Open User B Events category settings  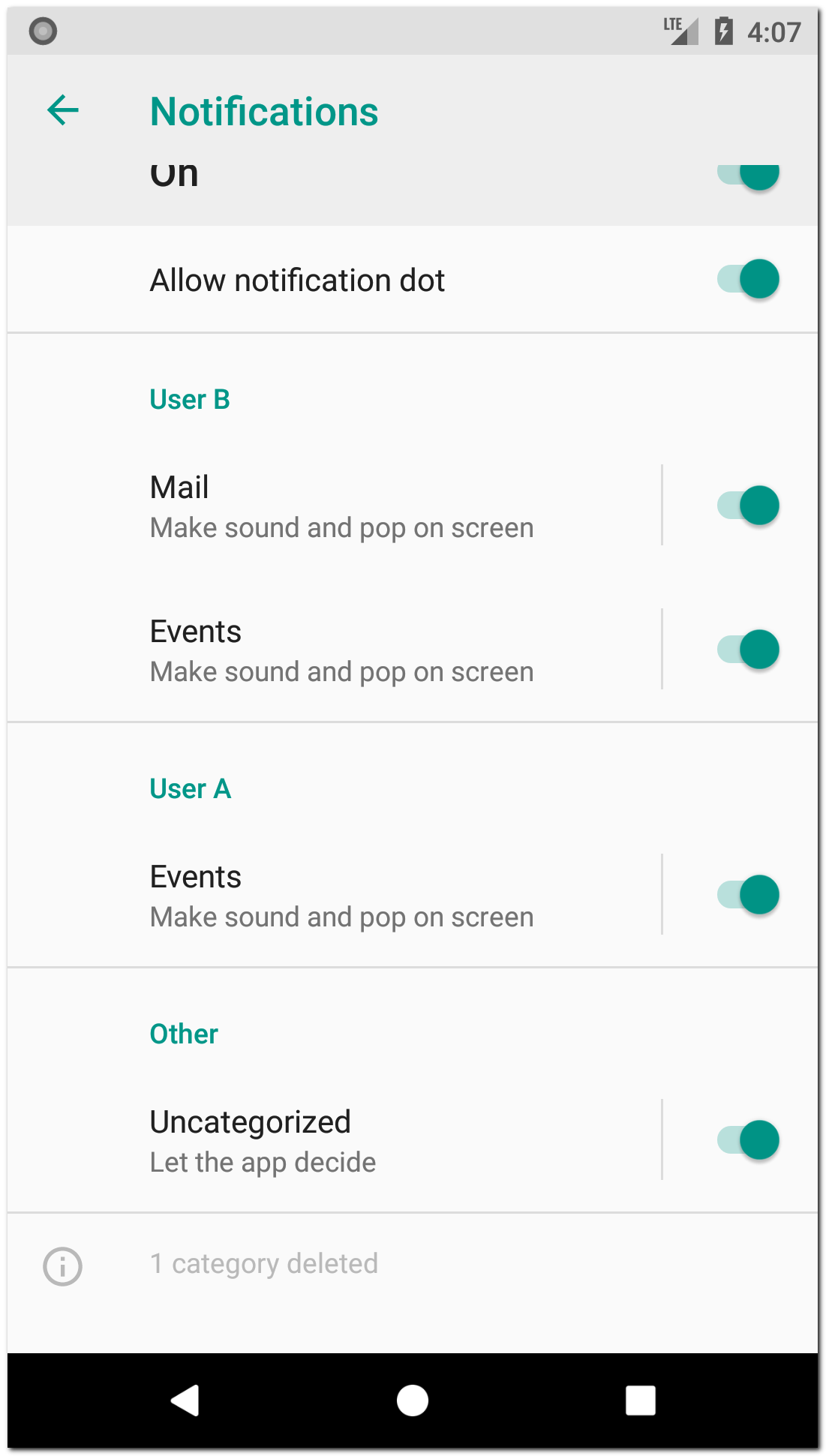341,650
